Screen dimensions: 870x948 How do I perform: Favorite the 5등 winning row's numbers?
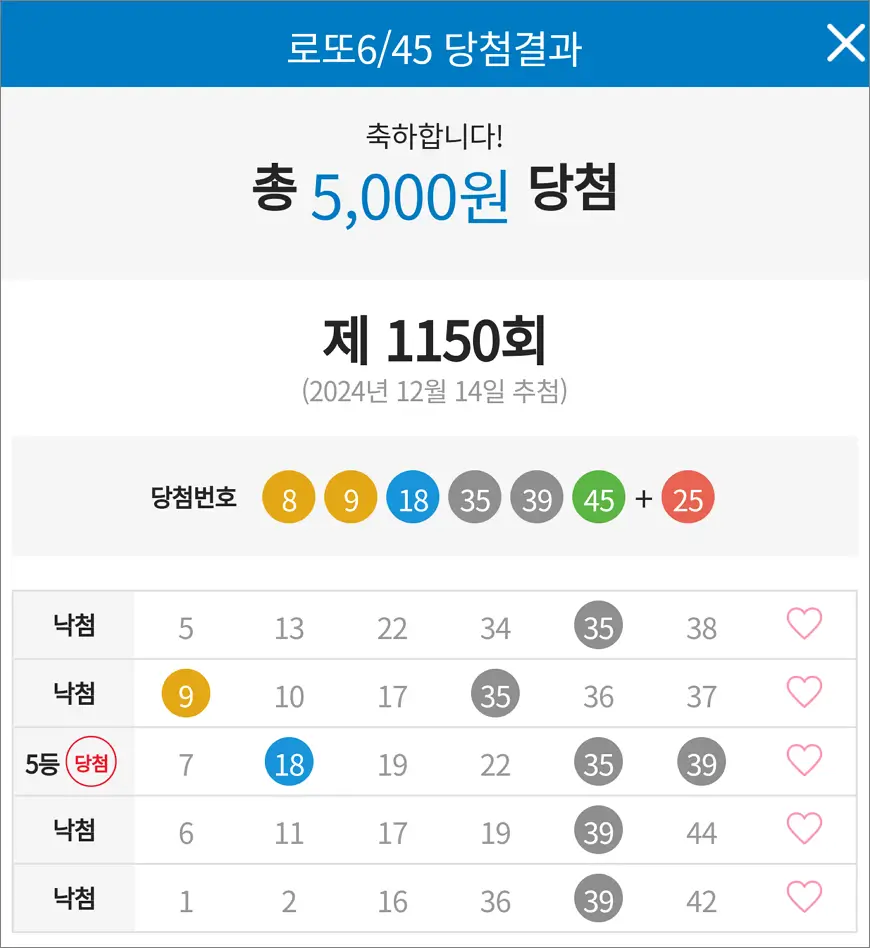pos(804,761)
